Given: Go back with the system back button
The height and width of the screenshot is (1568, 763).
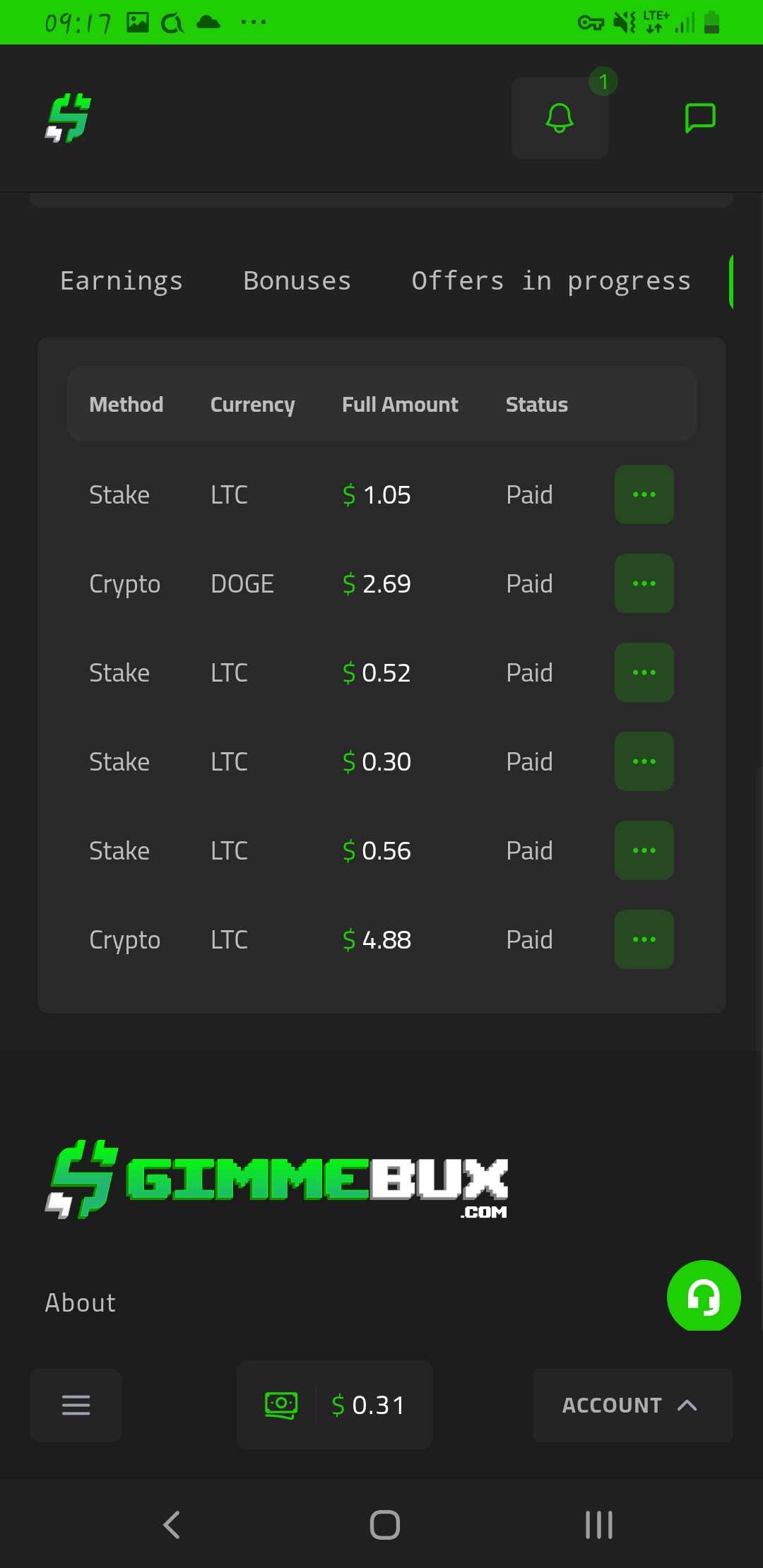Looking at the screenshot, I should tap(172, 1525).
